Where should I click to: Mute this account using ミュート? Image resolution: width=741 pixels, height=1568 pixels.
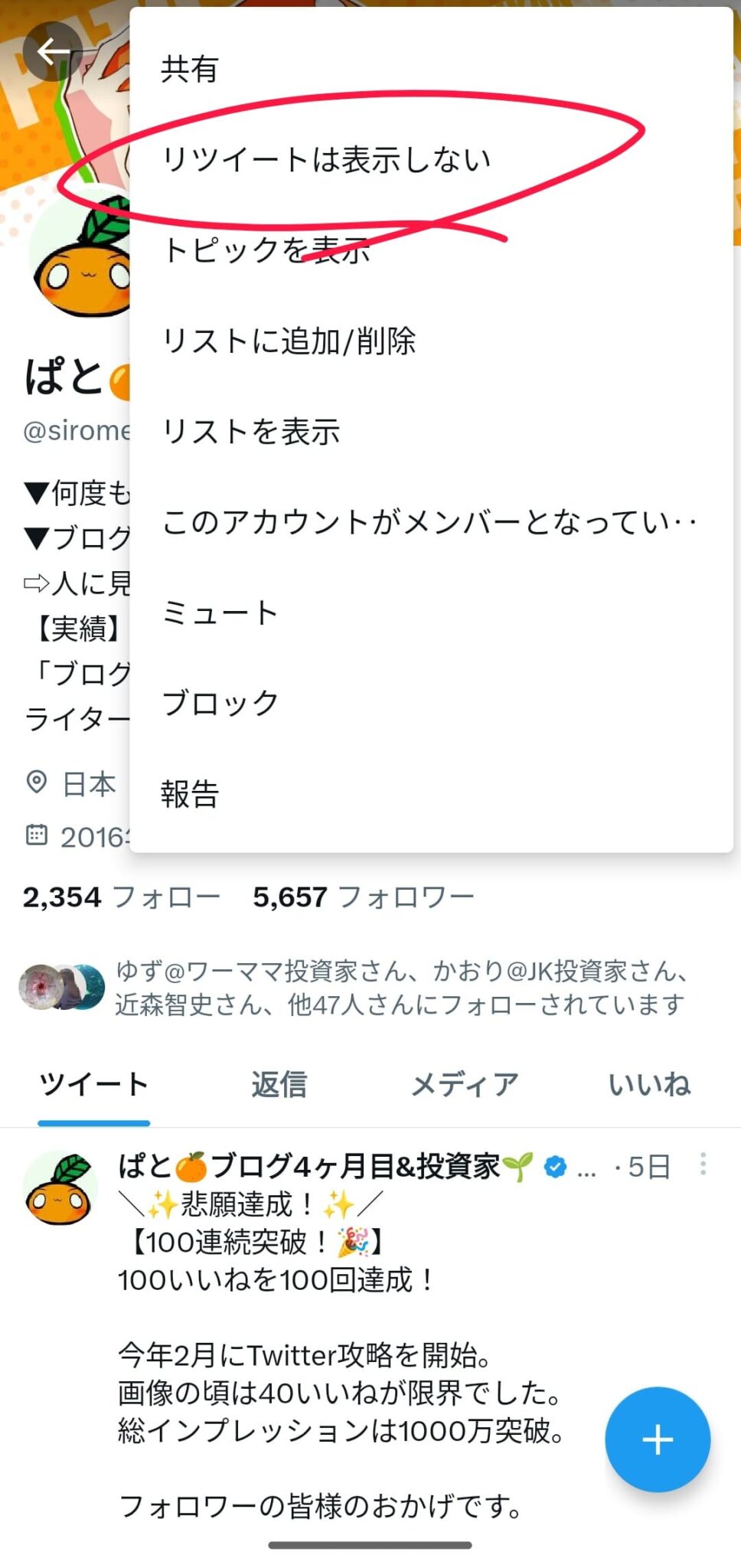[219, 611]
